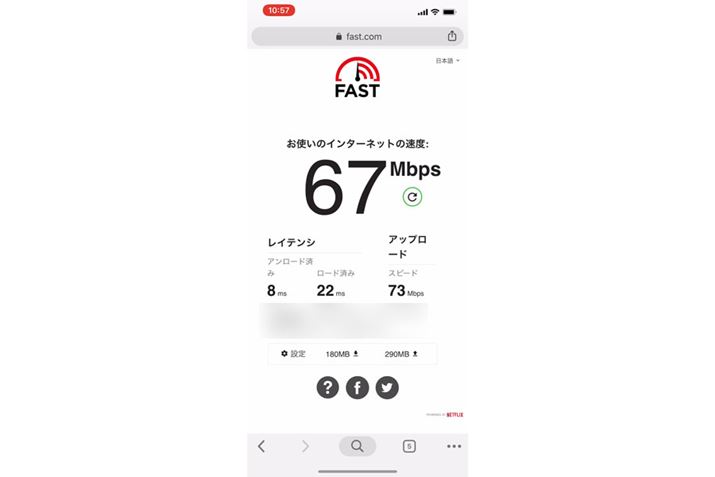Open the browser search button

357,446
